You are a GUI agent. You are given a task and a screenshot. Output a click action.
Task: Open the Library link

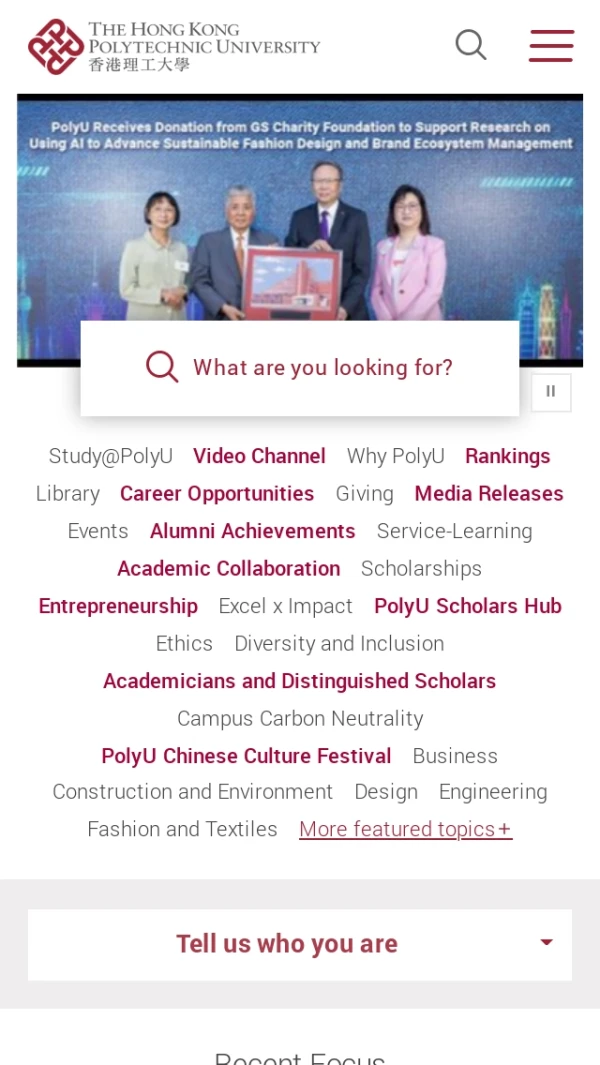tap(68, 494)
